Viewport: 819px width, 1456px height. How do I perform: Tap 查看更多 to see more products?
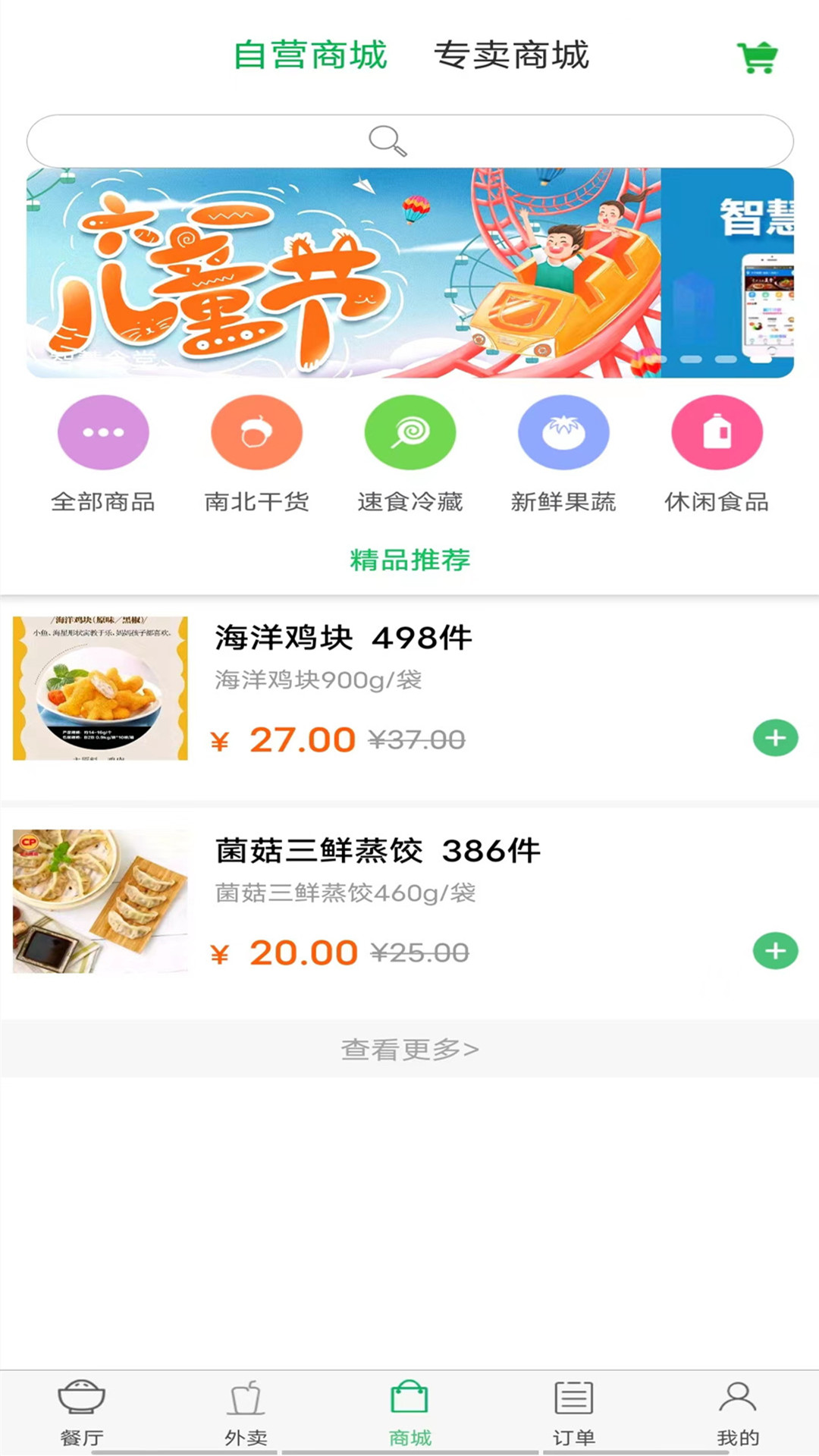click(409, 1050)
